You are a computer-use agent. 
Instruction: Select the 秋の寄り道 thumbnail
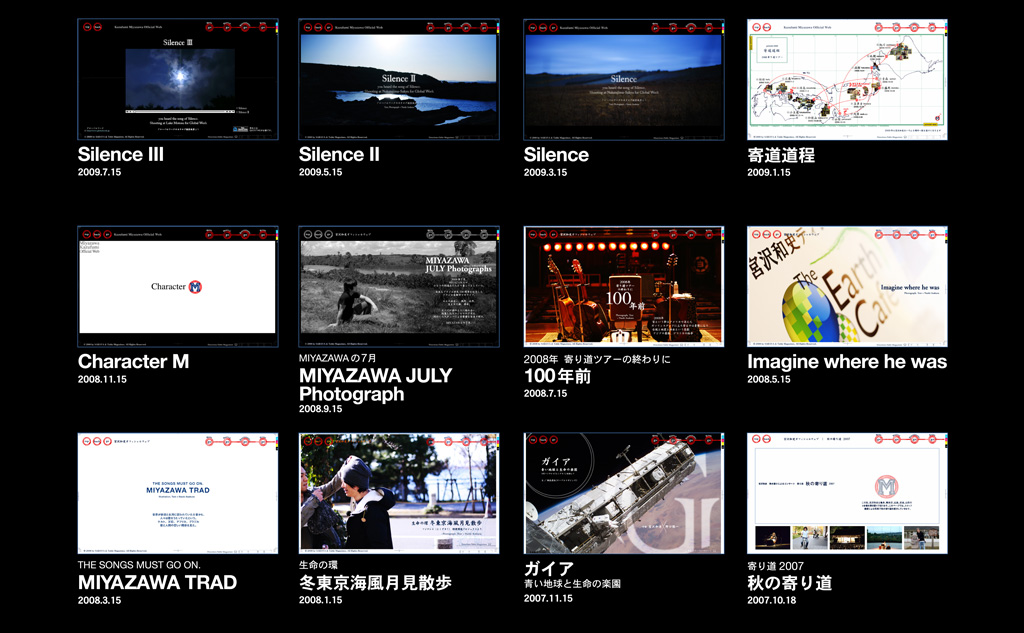click(x=847, y=493)
